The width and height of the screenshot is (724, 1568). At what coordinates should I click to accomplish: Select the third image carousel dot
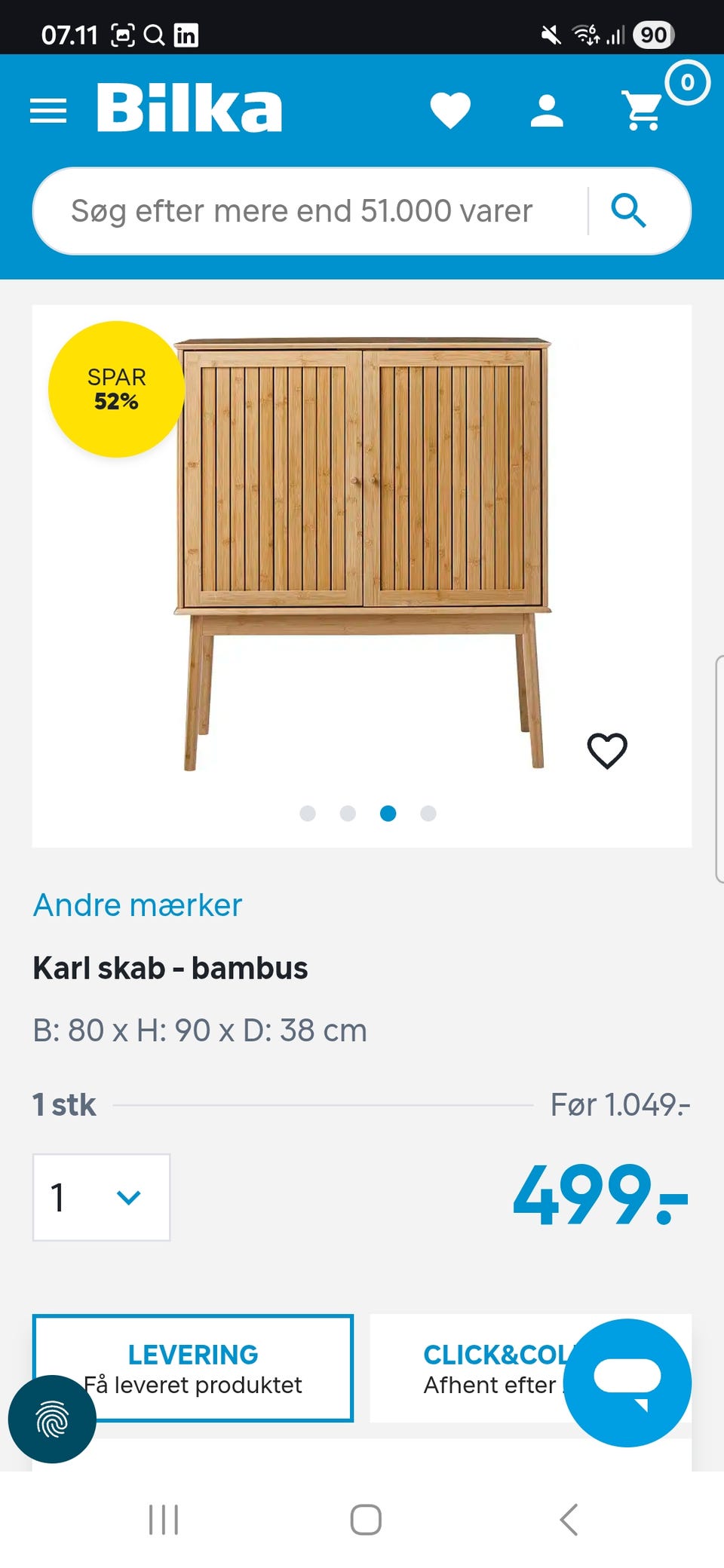(388, 813)
